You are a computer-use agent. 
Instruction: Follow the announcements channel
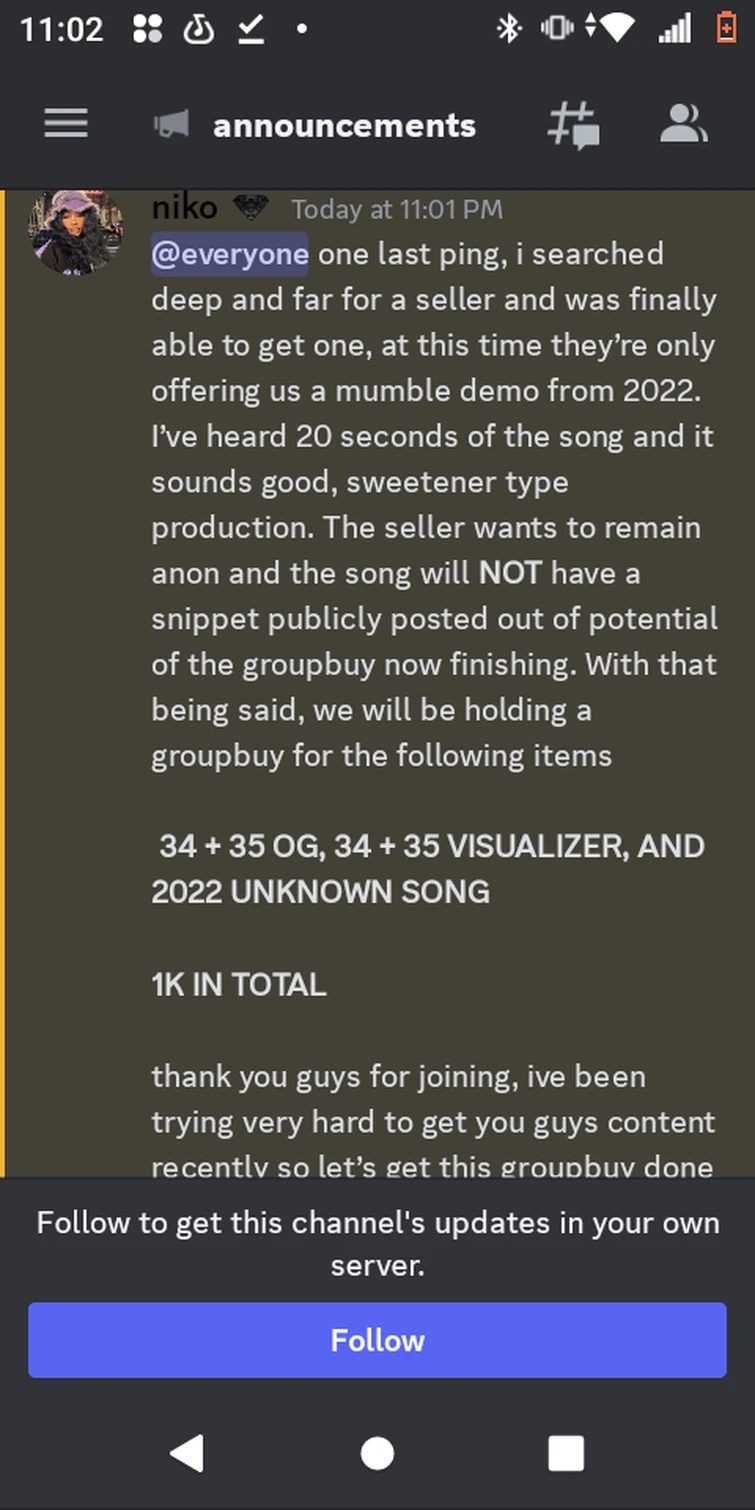pyautogui.click(x=377, y=1340)
